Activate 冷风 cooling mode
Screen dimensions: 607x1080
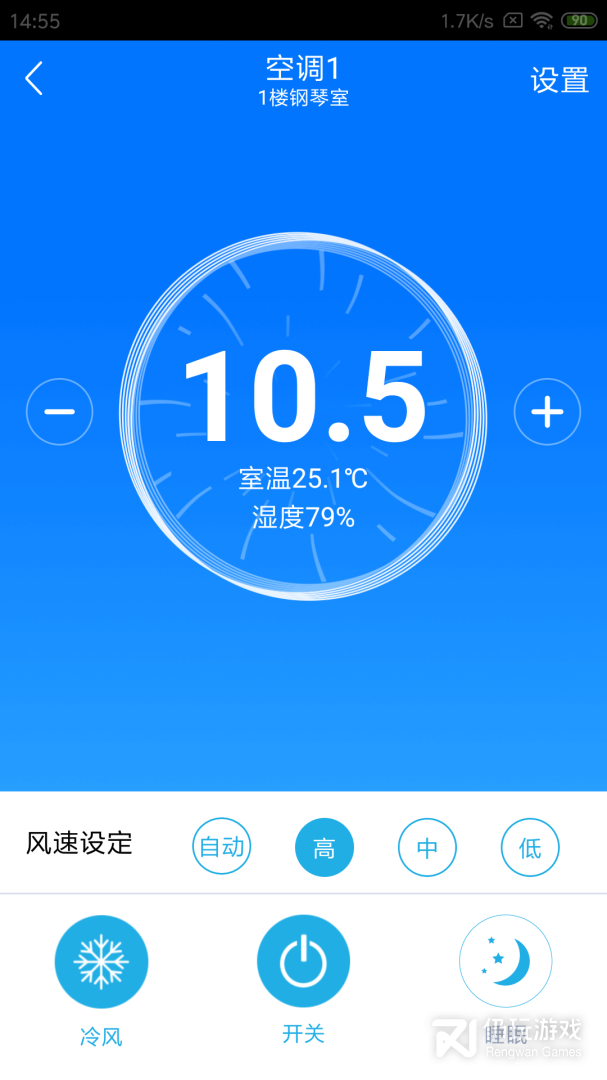[101, 962]
